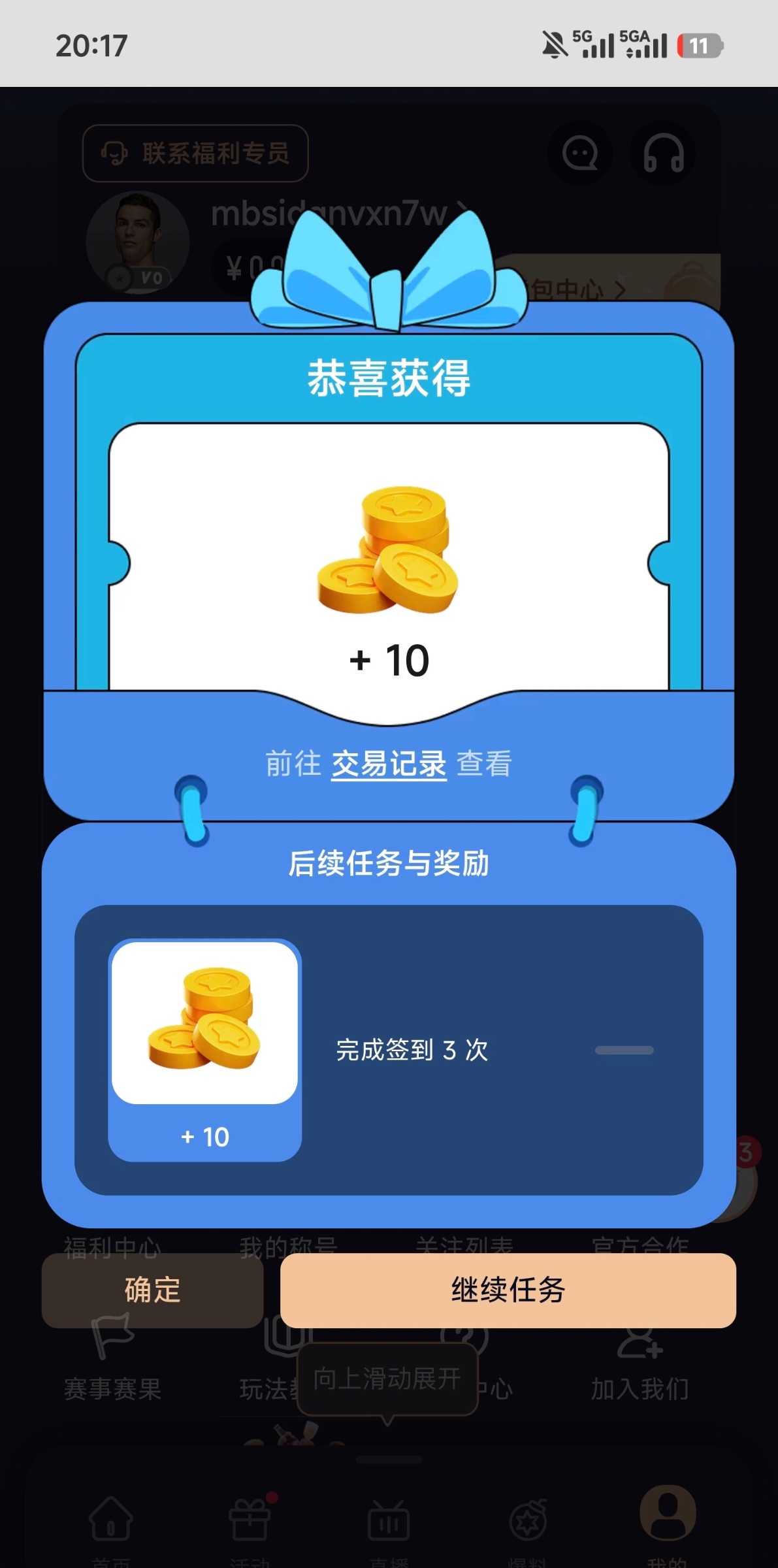The height and width of the screenshot is (1568, 778).
Task: Continue with the 继续任务 button
Action: point(508,1290)
